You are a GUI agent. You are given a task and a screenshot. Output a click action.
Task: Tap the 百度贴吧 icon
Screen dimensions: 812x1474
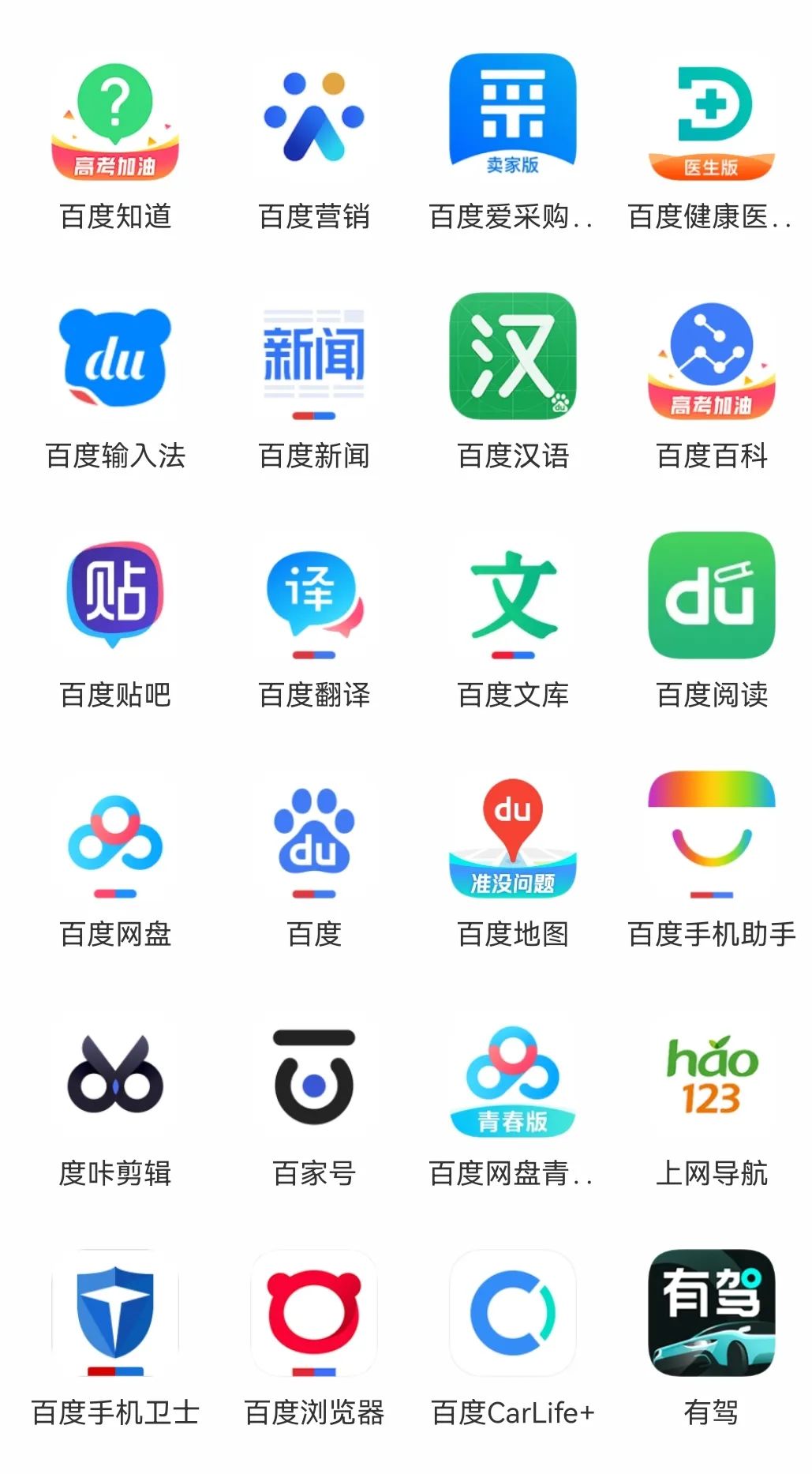click(115, 596)
